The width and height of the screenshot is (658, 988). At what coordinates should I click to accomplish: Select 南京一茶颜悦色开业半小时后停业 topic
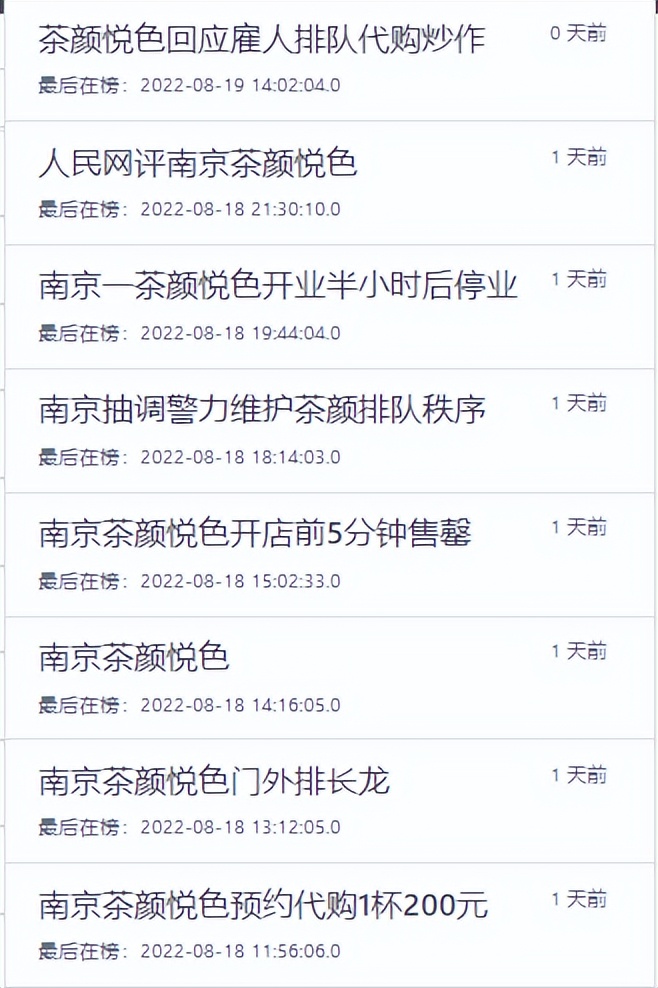click(278, 286)
